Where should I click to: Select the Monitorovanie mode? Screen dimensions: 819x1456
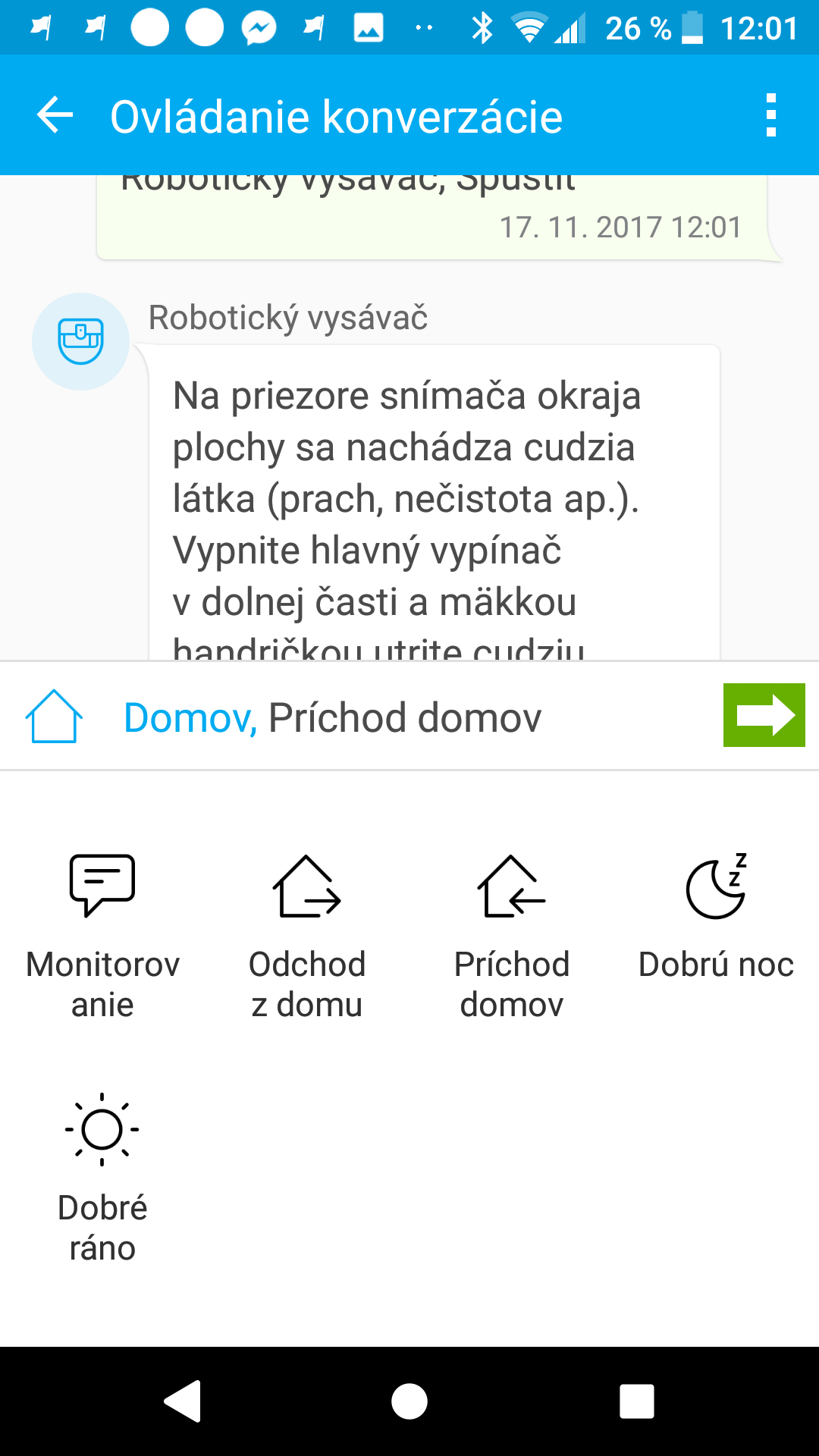102,937
